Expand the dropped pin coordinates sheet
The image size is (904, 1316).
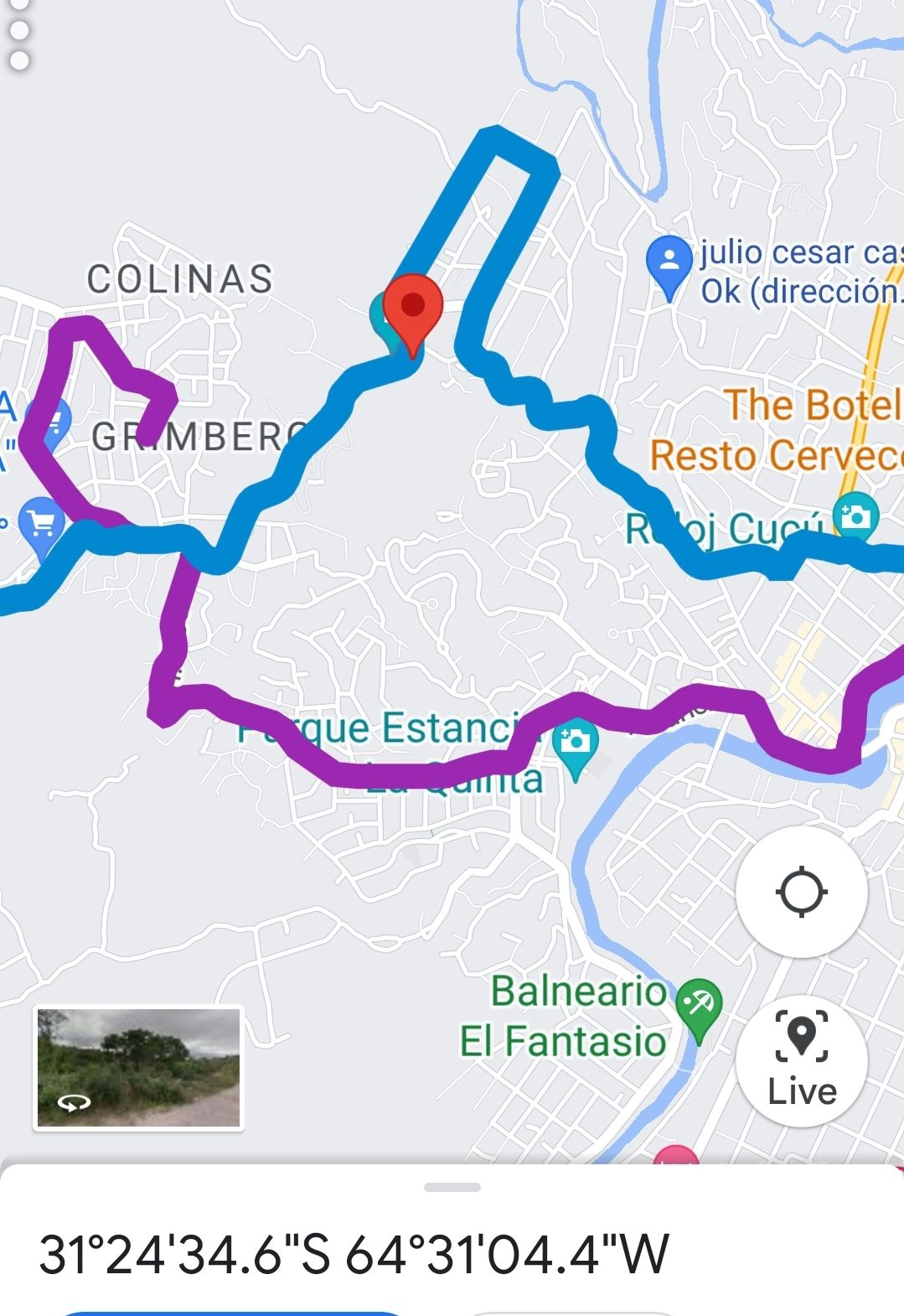[x=452, y=1187]
